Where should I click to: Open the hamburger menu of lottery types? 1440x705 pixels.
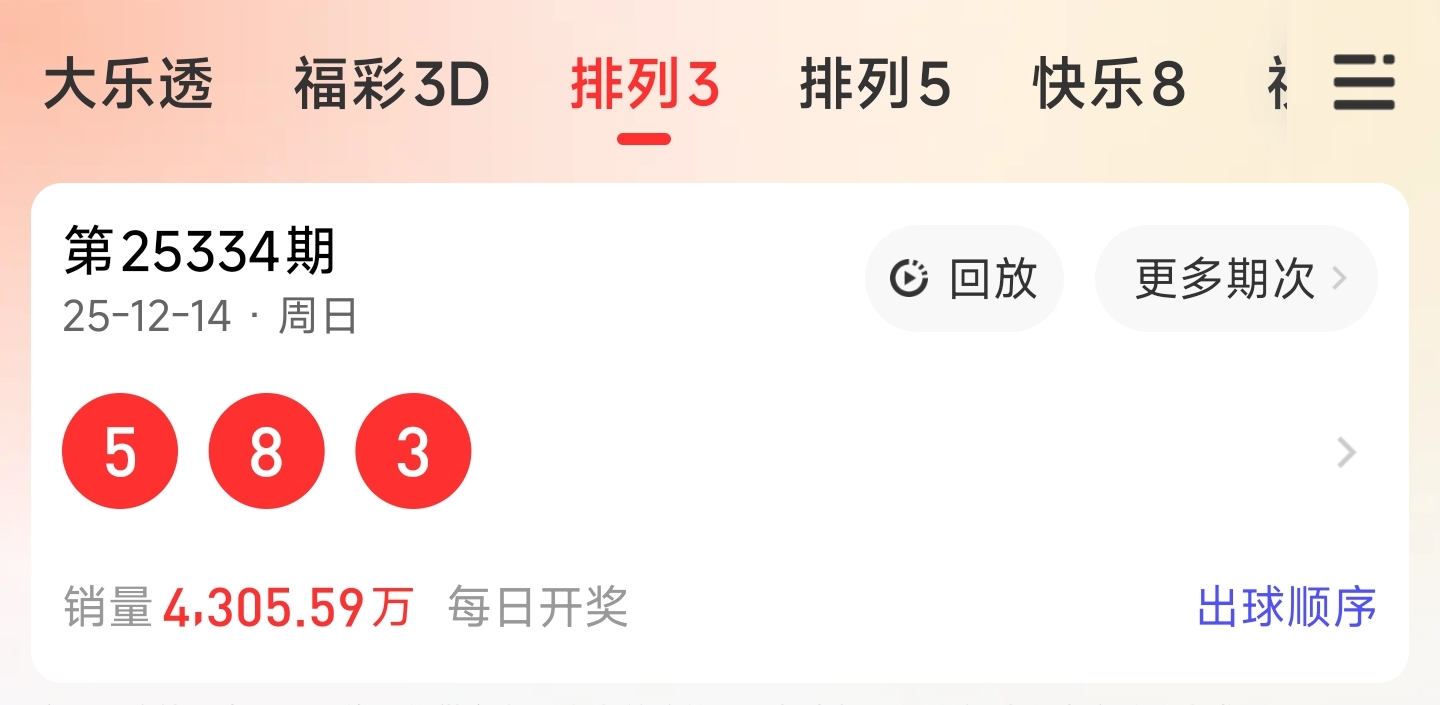[x=1363, y=83]
